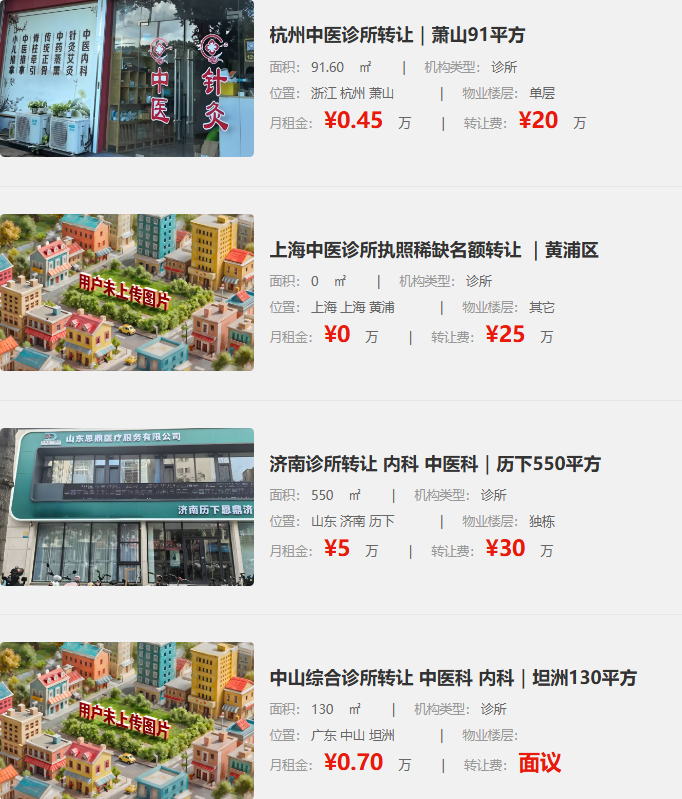Viewport: 682px width, 799px height.
Task: Open the 杭州中医诊所转让 萧山91平方 listing
Action: (x=397, y=35)
